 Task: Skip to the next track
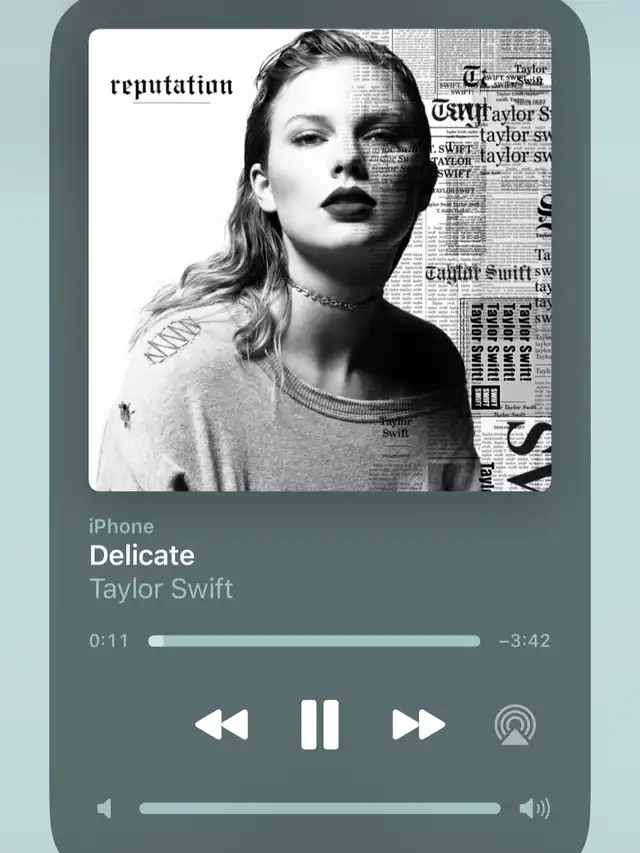pos(418,724)
